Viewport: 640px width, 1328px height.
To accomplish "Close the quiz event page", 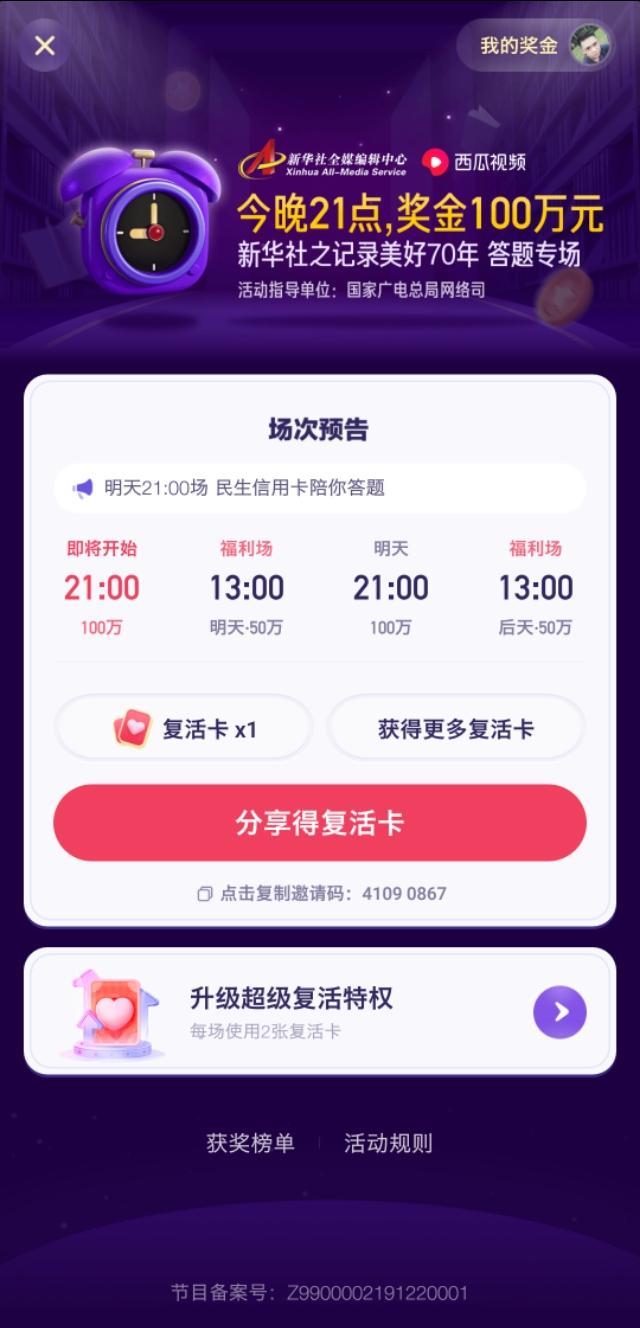I will pos(45,46).
